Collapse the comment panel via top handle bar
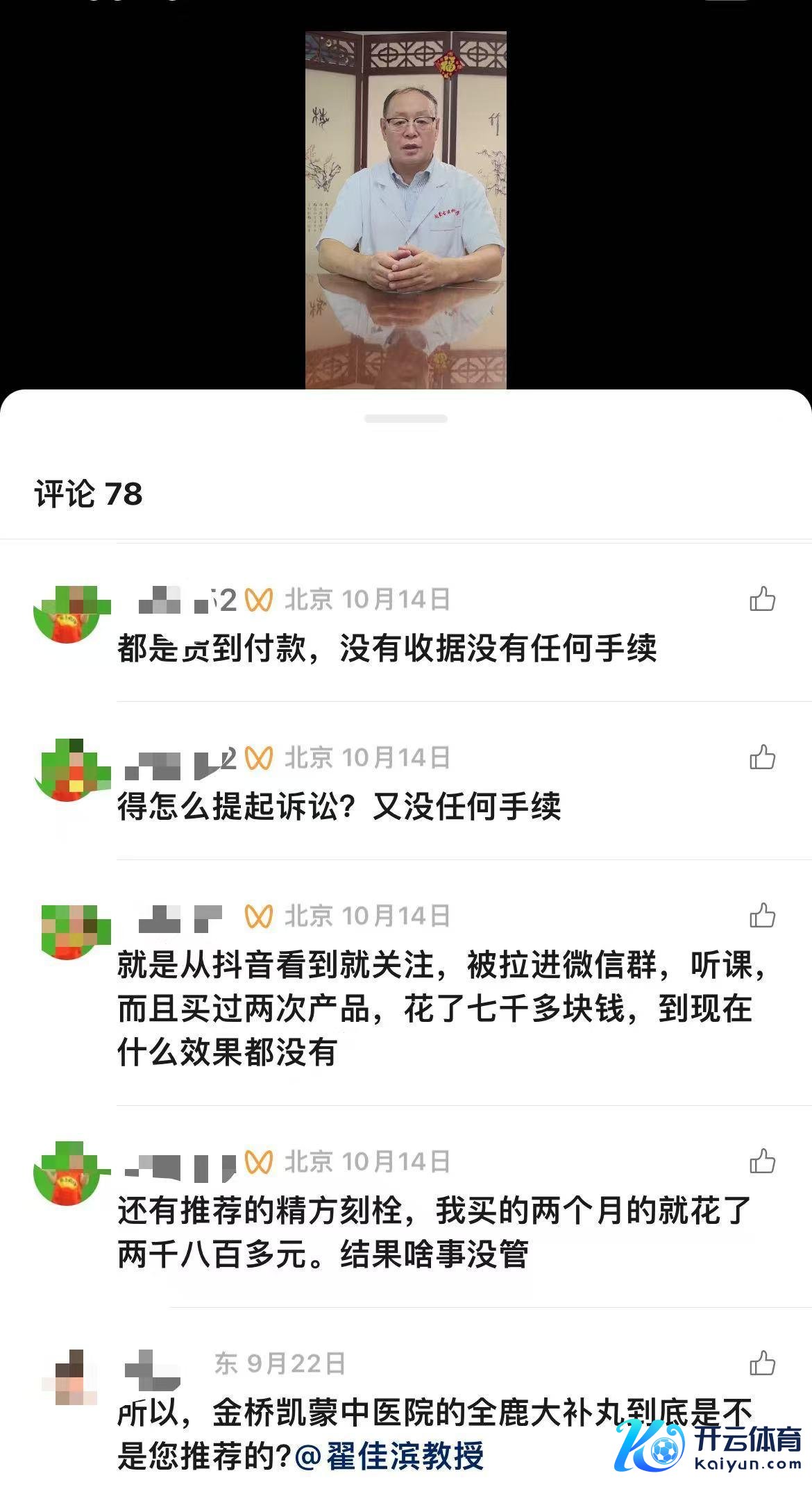This screenshot has height=1487, width=812. click(405, 417)
